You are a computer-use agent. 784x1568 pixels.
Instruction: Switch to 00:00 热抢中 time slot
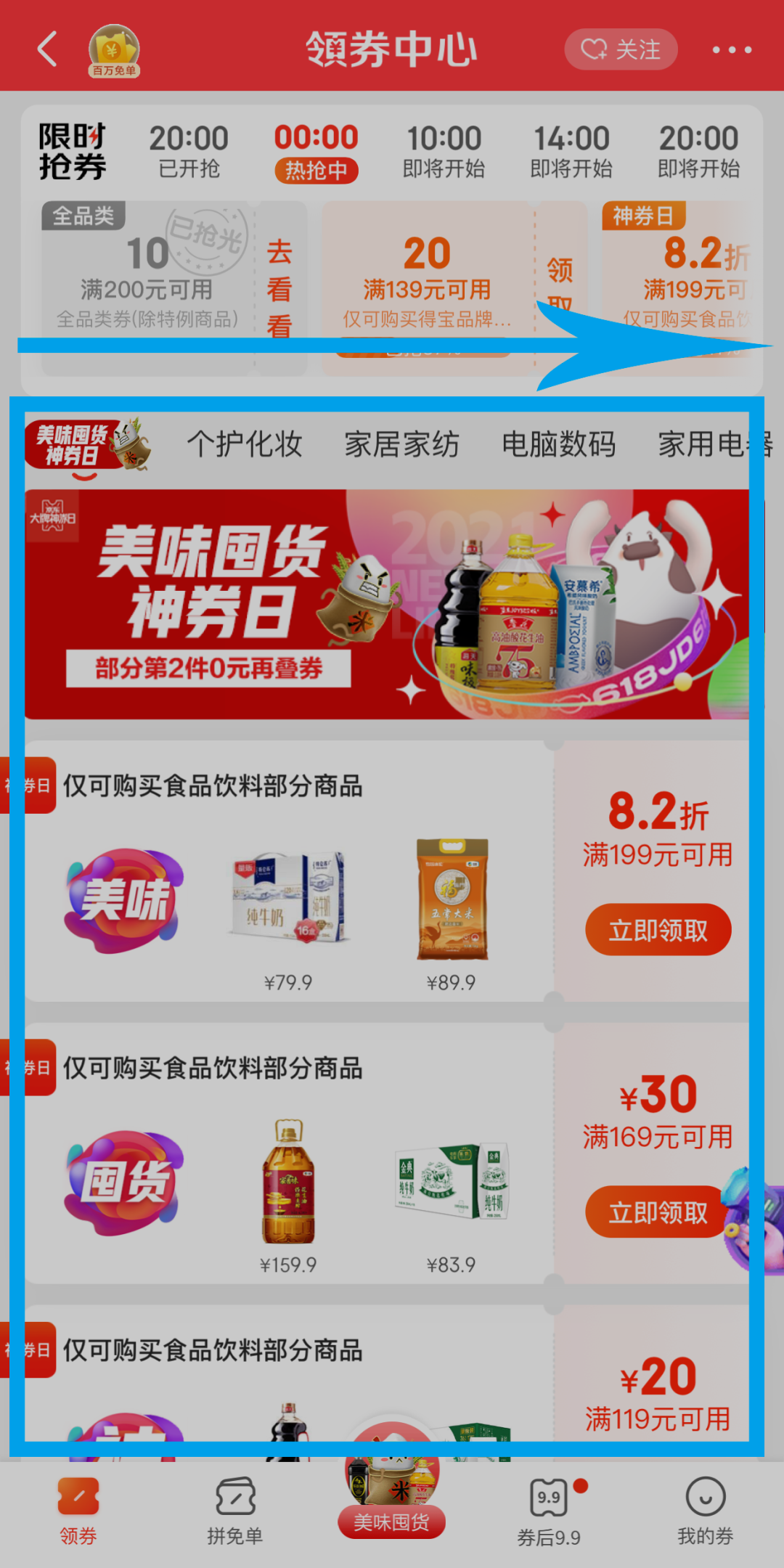[x=316, y=151]
